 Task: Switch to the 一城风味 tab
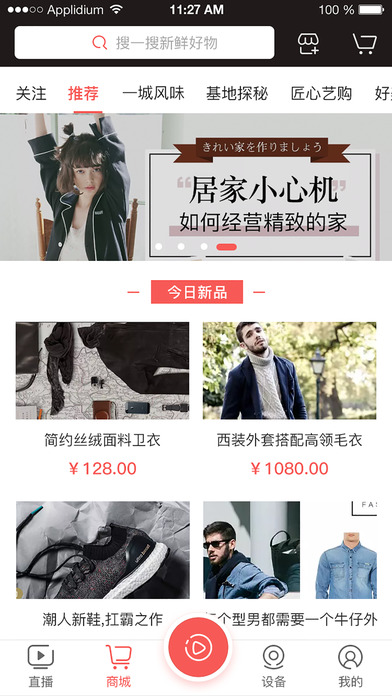coord(153,93)
